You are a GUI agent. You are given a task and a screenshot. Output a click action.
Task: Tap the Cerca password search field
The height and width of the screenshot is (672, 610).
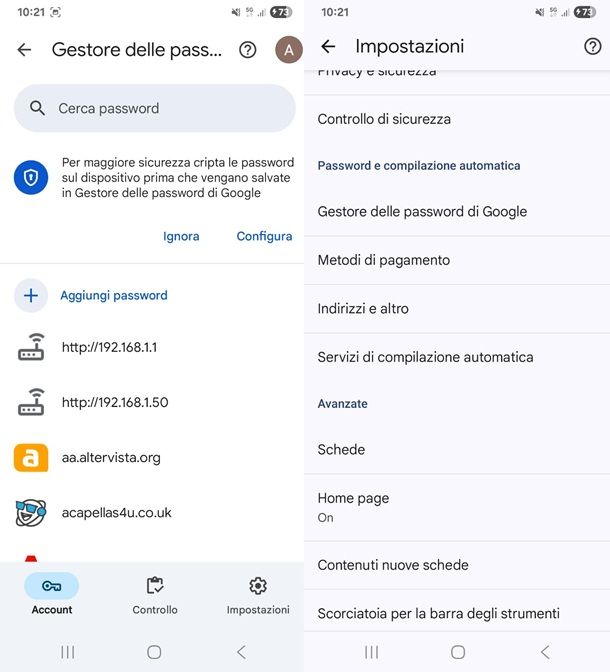155,108
